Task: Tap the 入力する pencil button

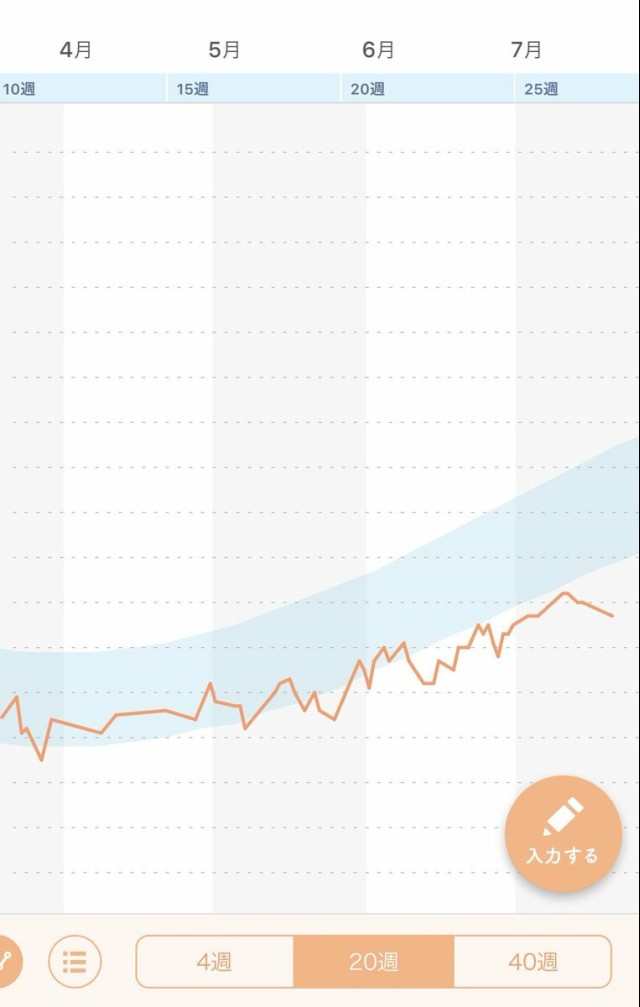Action: 563,834
